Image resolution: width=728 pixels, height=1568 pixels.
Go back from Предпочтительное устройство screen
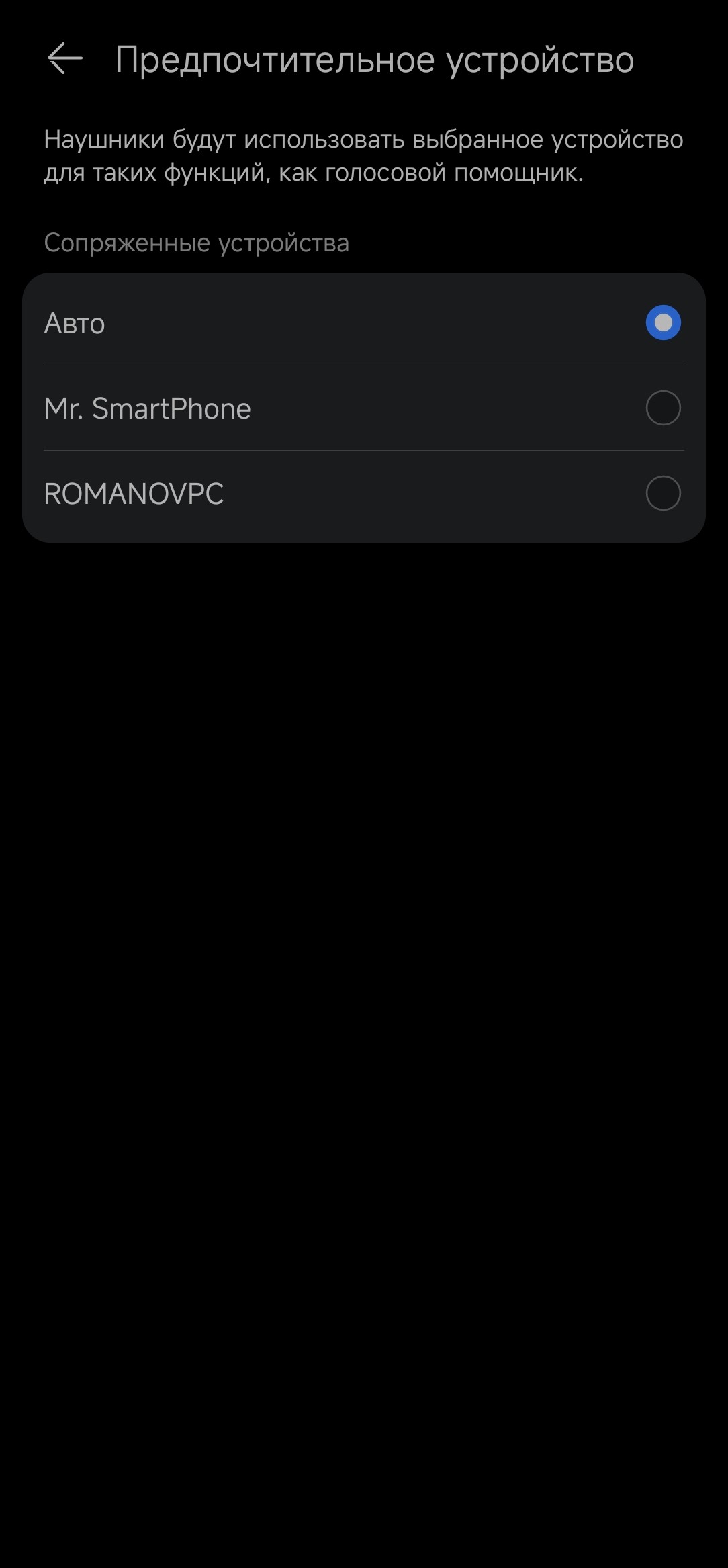(65, 59)
